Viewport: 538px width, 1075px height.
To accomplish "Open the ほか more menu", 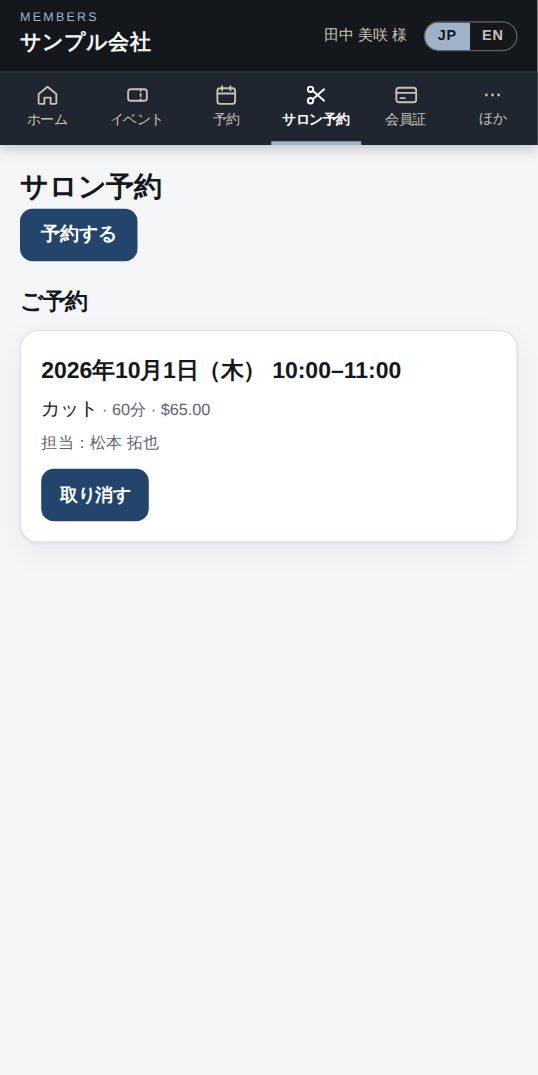I will tap(492, 108).
